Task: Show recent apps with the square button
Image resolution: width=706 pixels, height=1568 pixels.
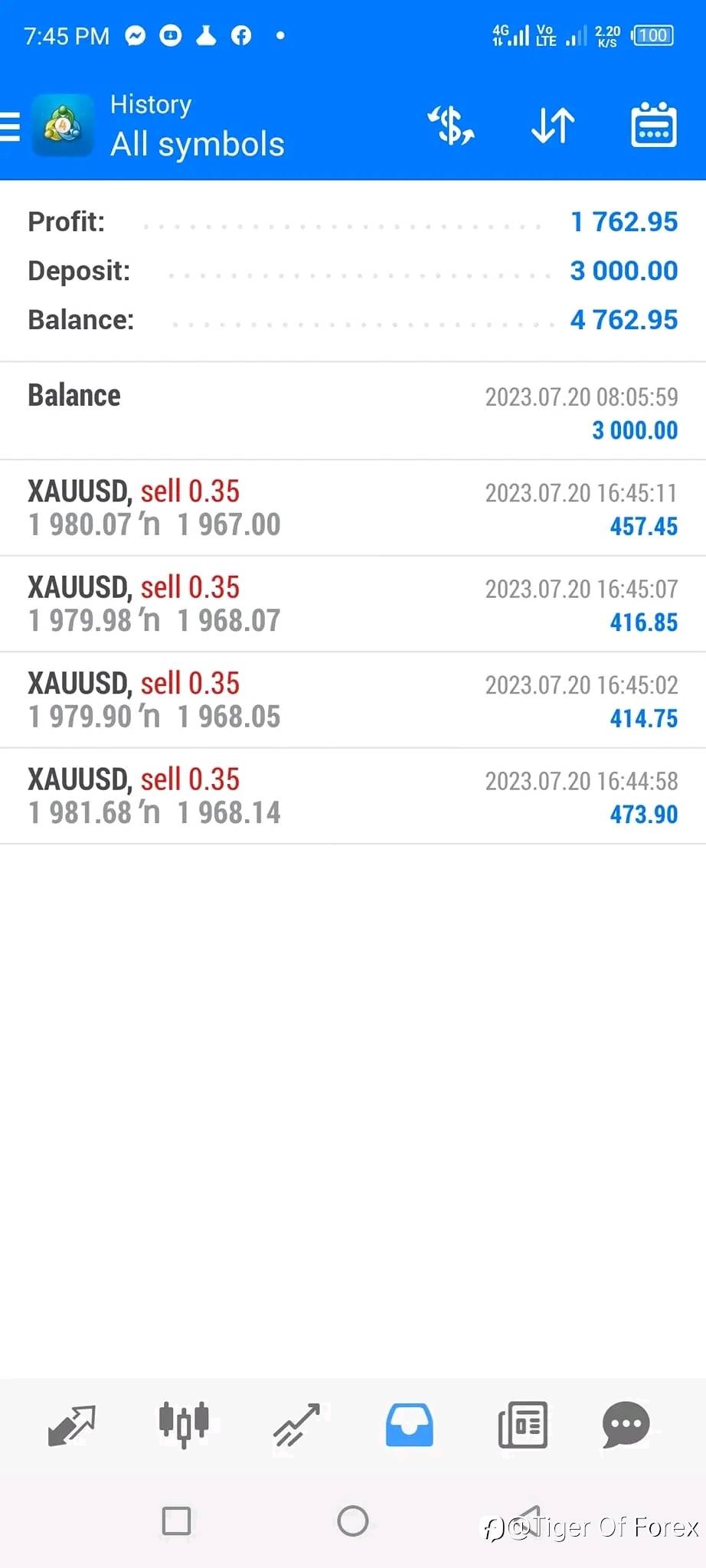Action: (x=176, y=1521)
